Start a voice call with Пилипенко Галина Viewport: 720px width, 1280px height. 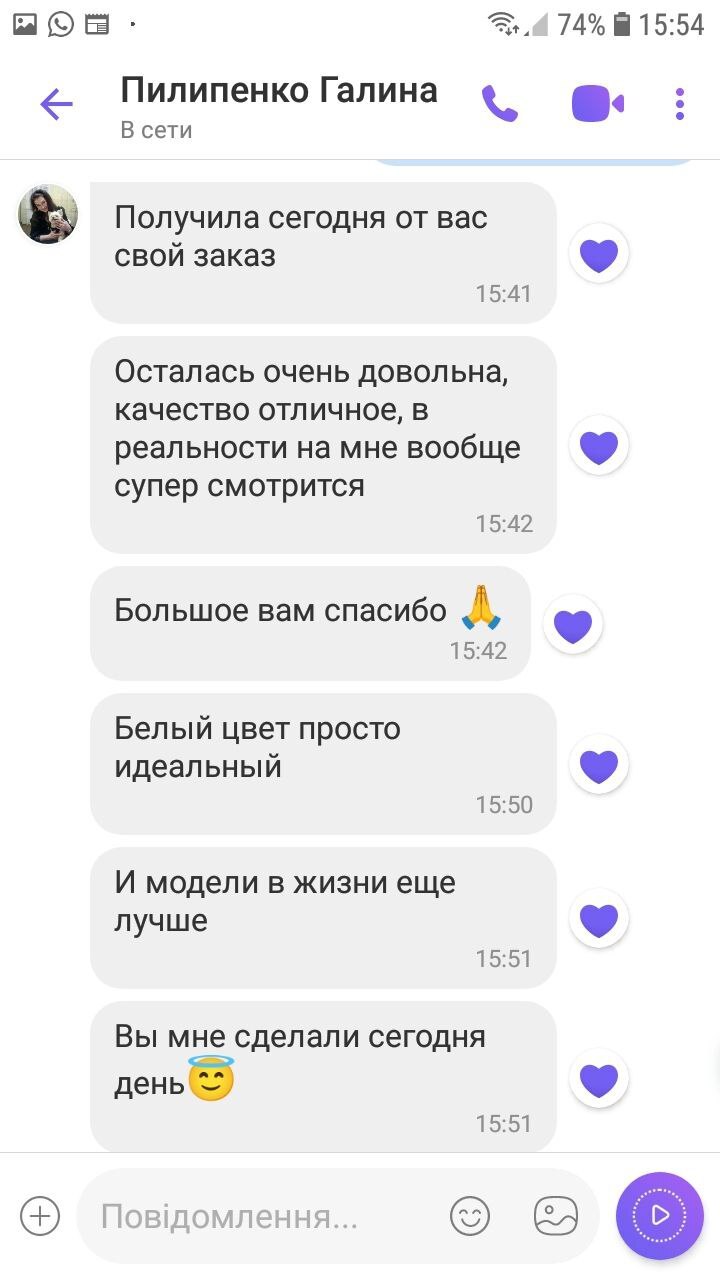[x=500, y=104]
